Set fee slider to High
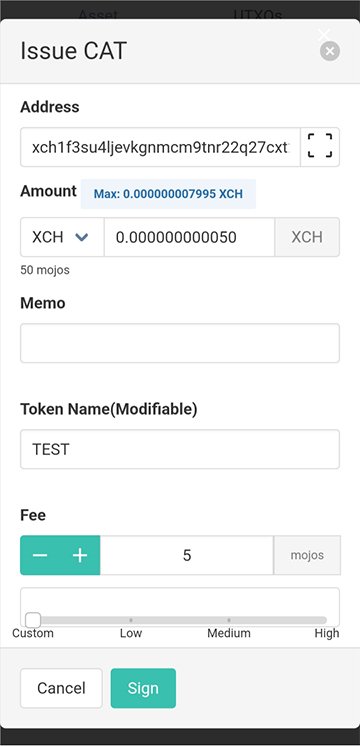 point(326,620)
